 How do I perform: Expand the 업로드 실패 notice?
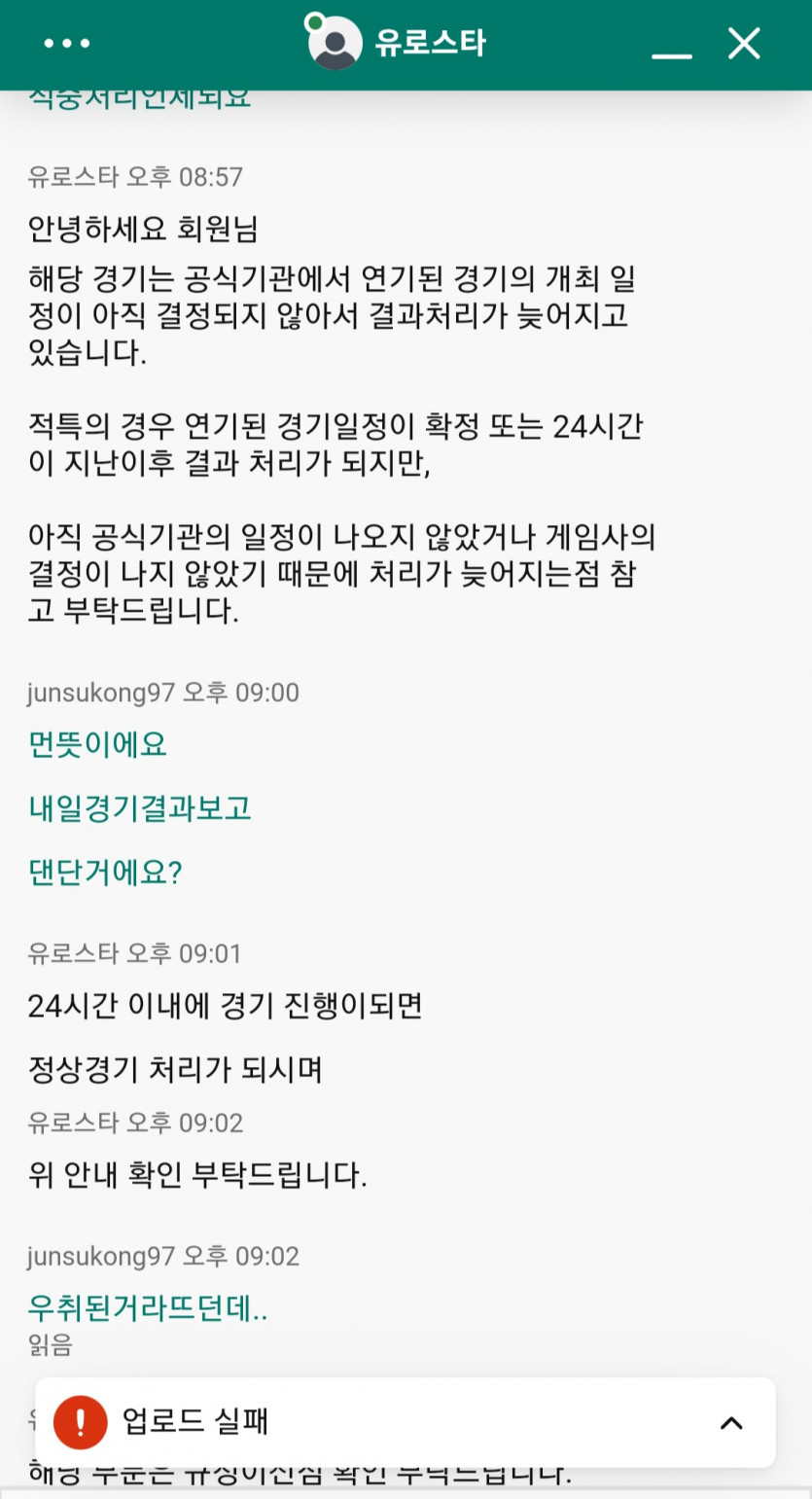[x=730, y=1423]
